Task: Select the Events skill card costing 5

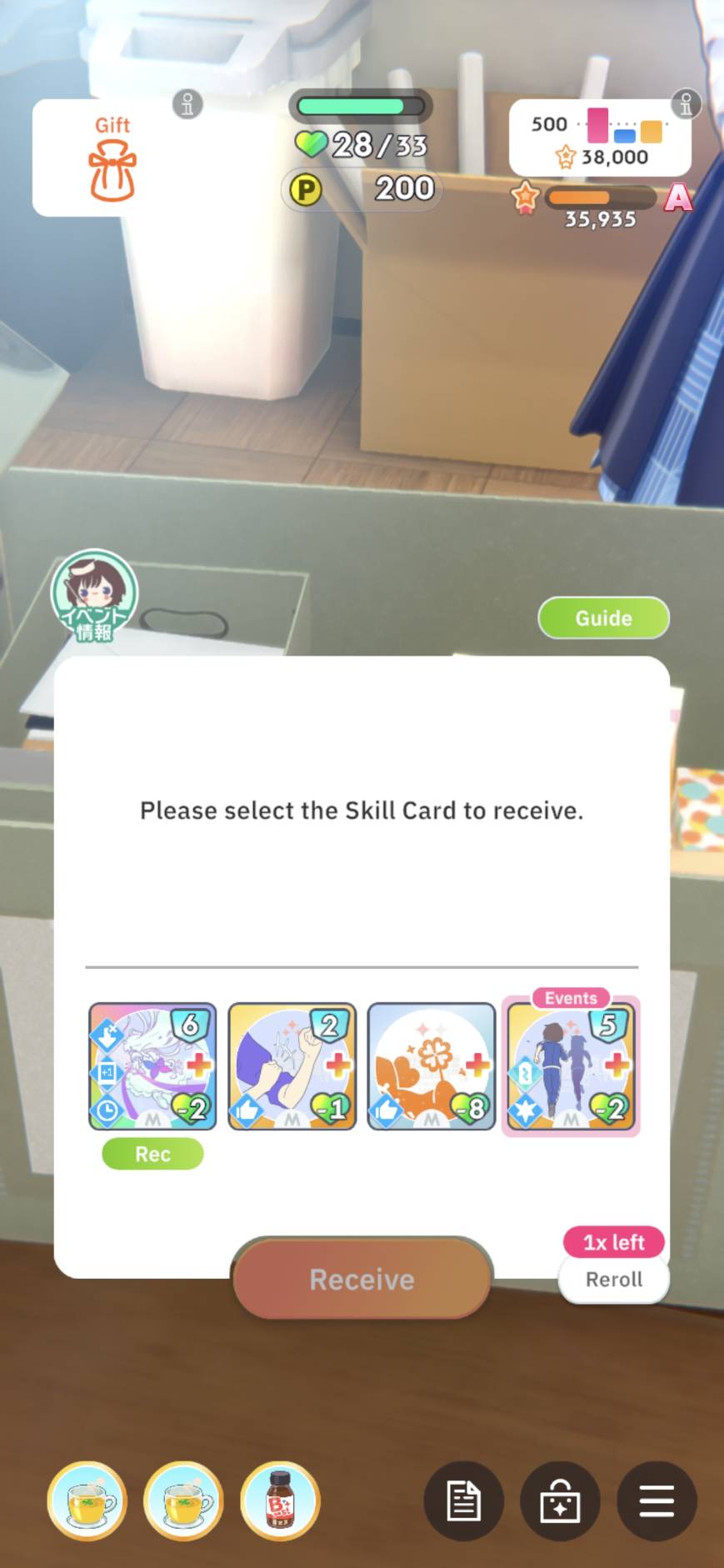Action: (x=571, y=1067)
